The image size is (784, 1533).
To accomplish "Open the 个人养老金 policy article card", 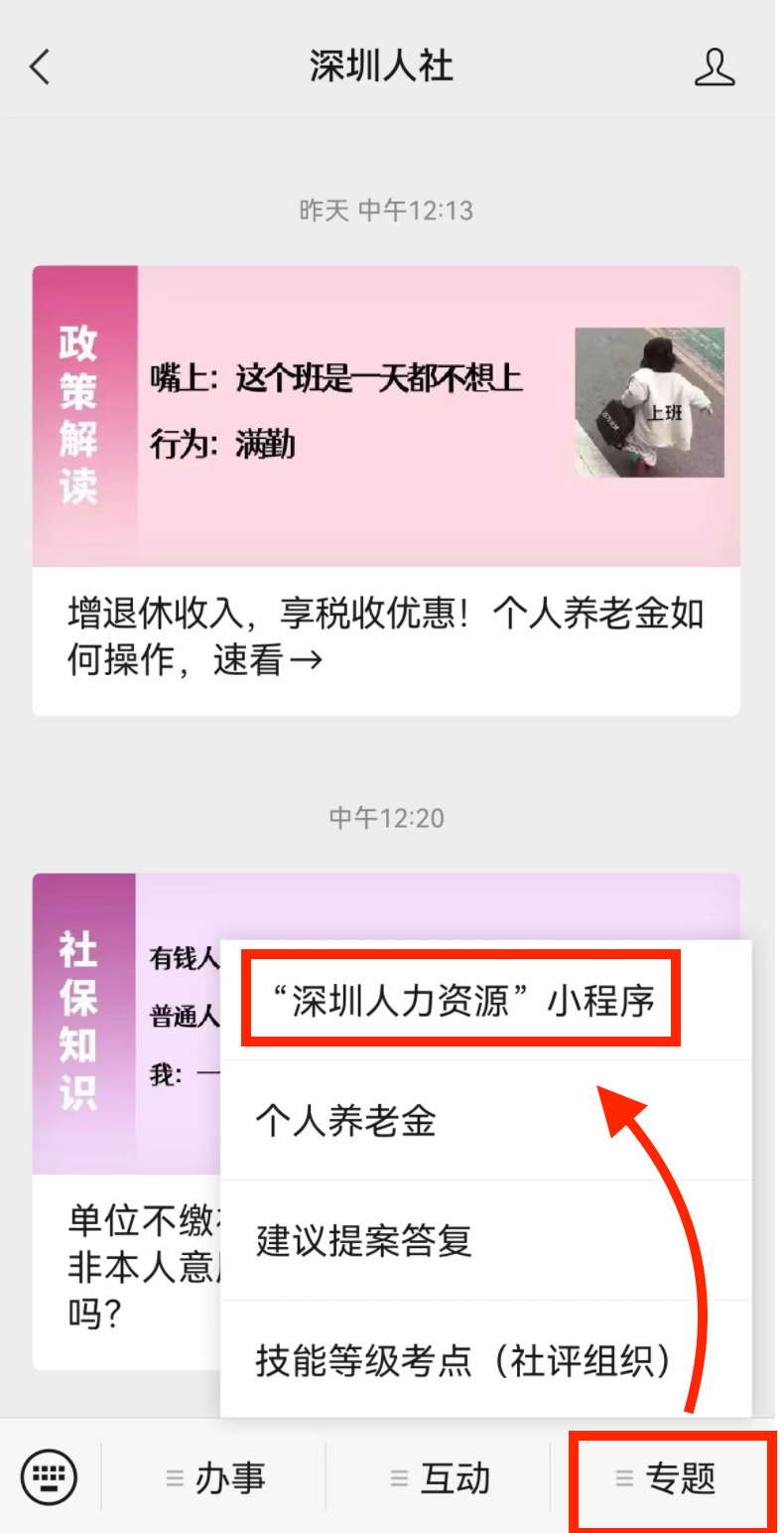I will click(x=386, y=489).
